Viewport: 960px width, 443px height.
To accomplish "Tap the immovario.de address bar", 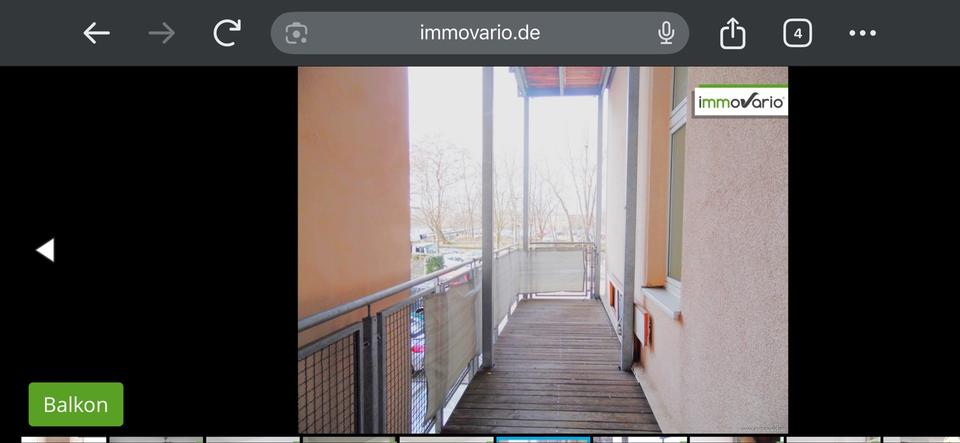I will 480,33.
